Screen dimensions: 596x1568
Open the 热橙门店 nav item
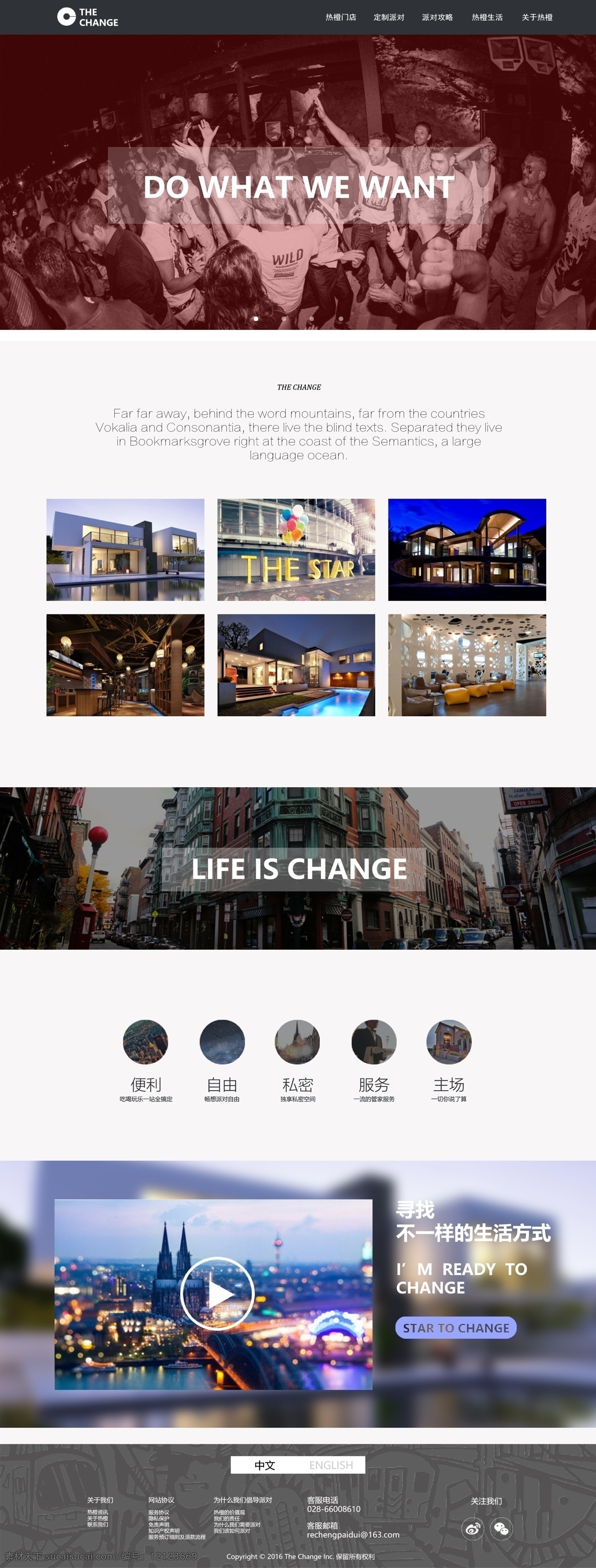(x=340, y=17)
